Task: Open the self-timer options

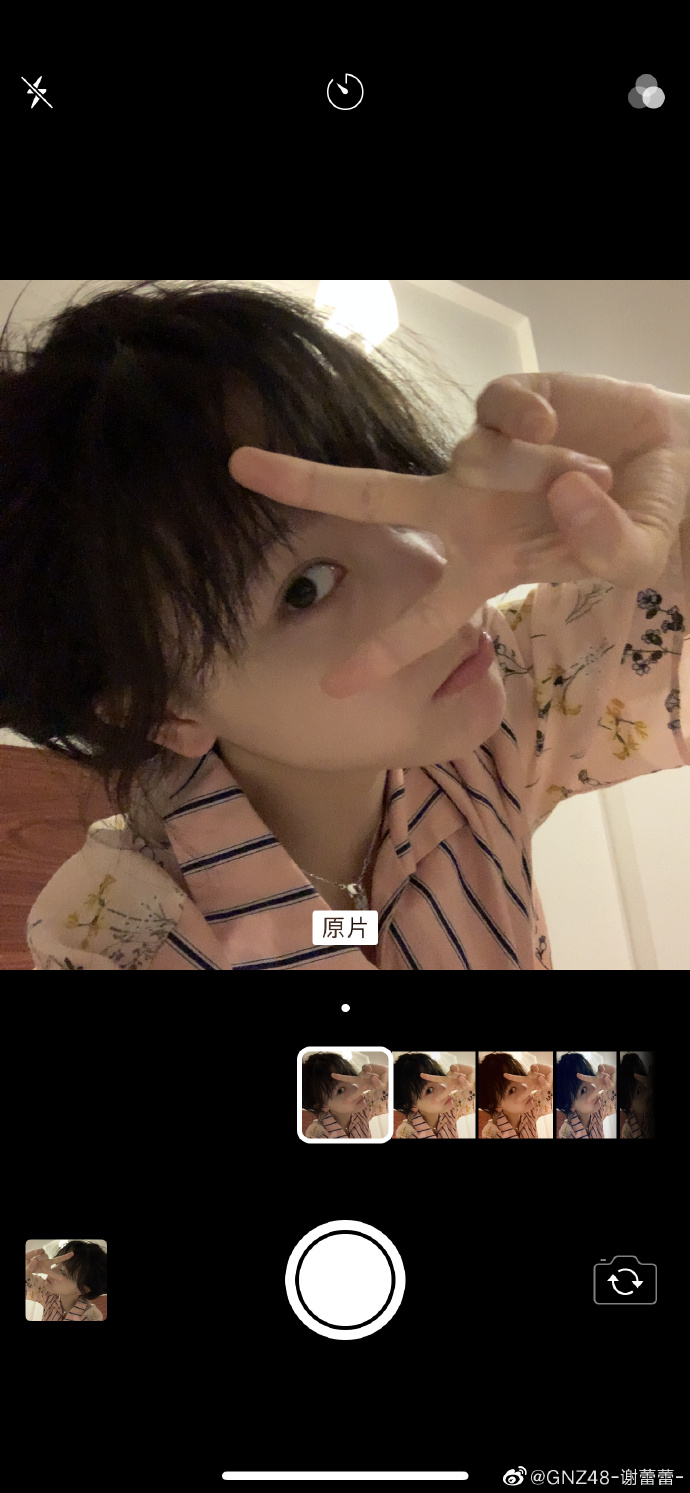Action: (345, 92)
